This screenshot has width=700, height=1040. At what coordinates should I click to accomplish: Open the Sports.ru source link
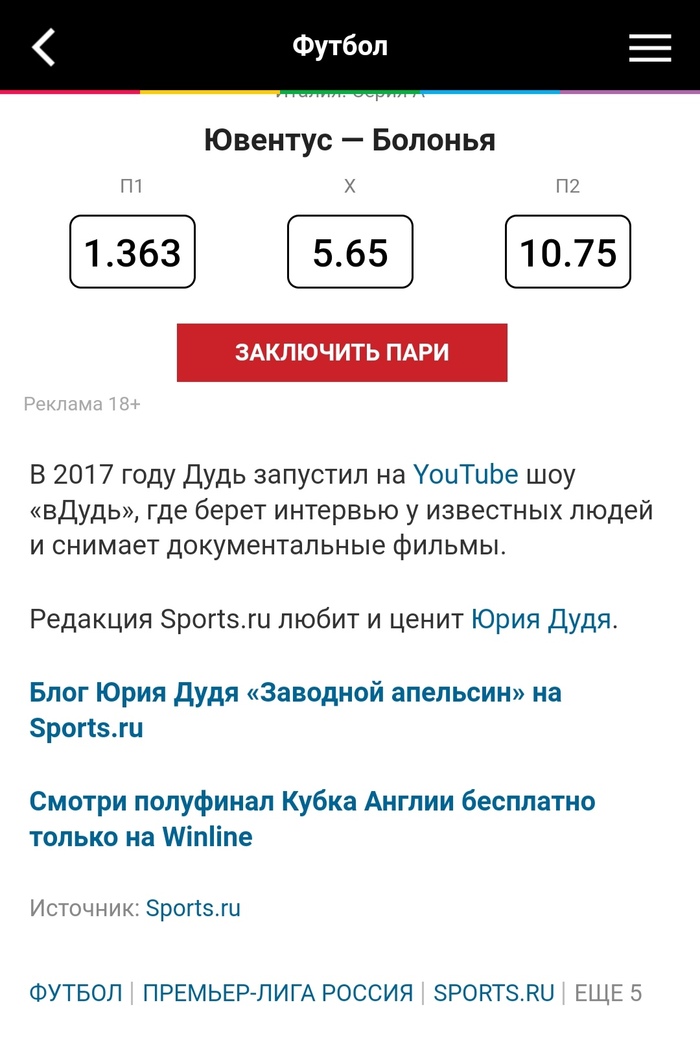(x=193, y=908)
